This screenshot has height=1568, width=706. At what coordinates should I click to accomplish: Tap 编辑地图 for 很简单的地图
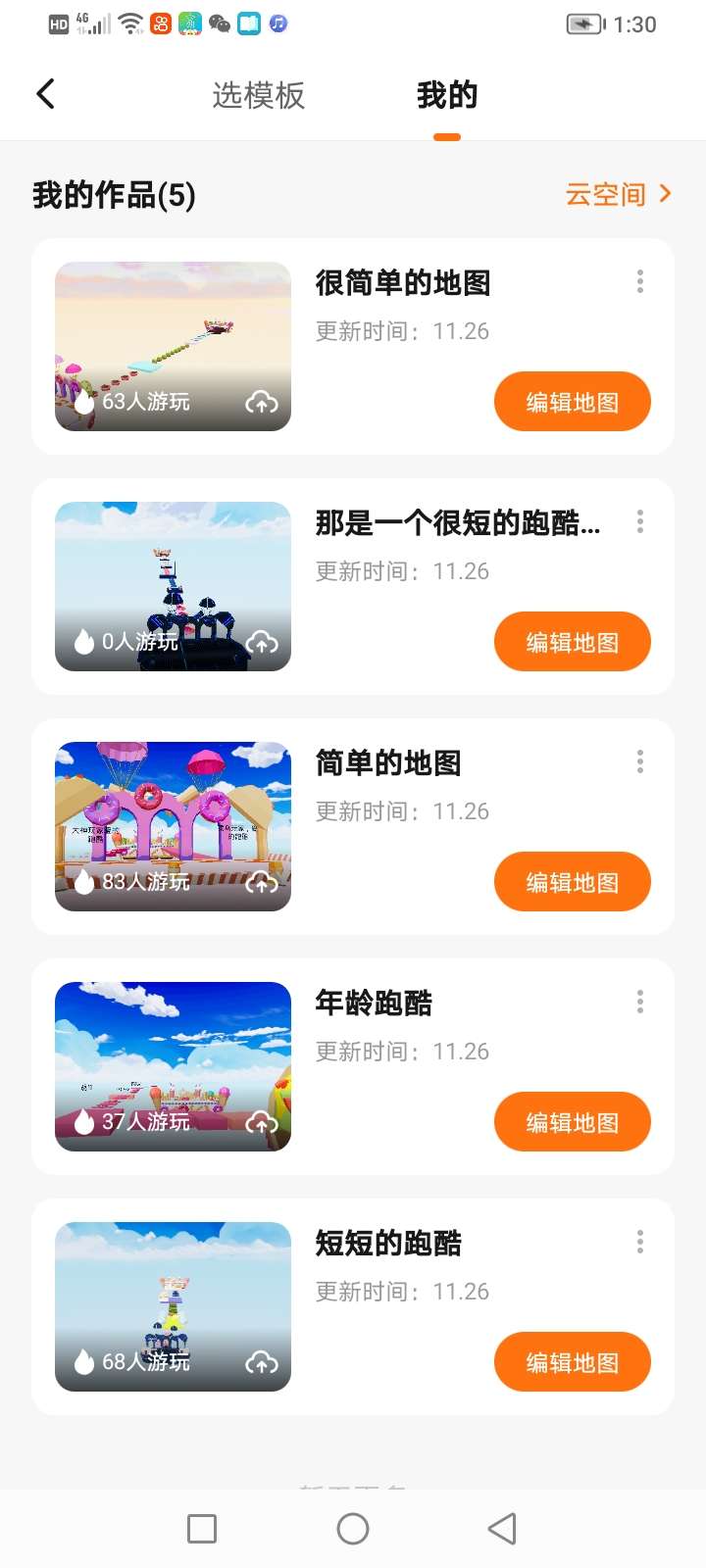(x=572, y=402)
